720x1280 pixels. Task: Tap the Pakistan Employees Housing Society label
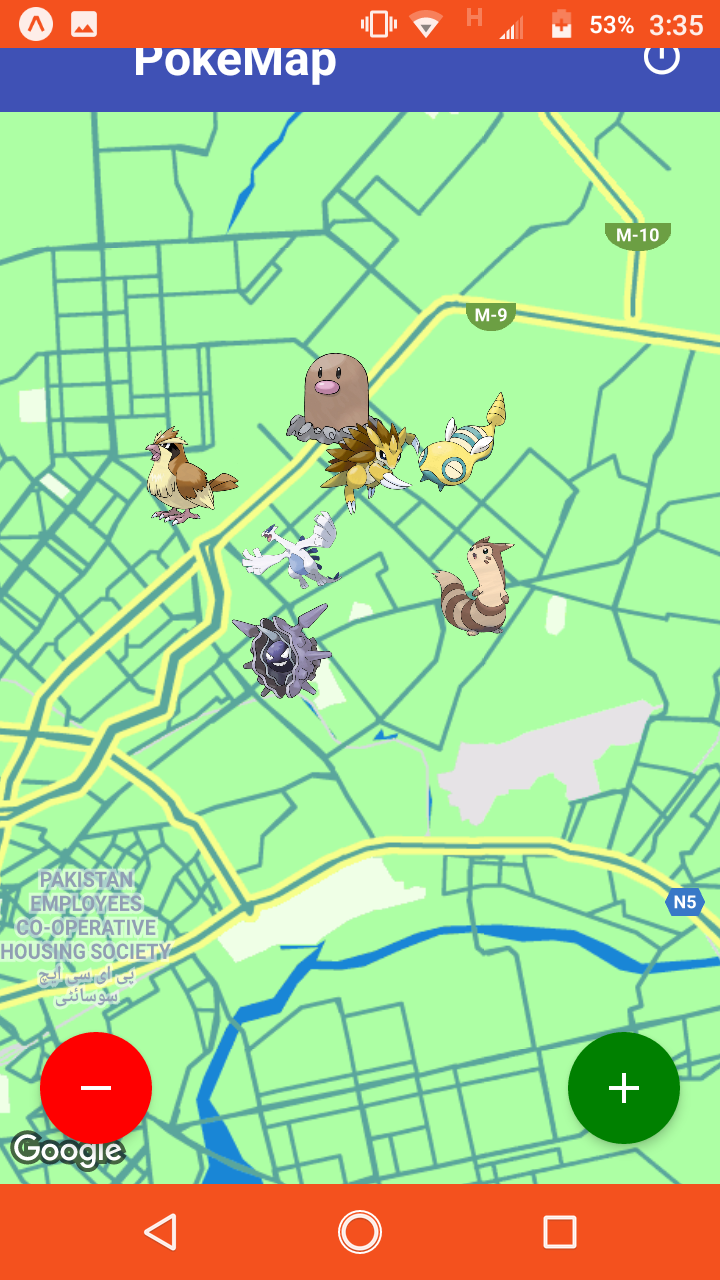85,913
